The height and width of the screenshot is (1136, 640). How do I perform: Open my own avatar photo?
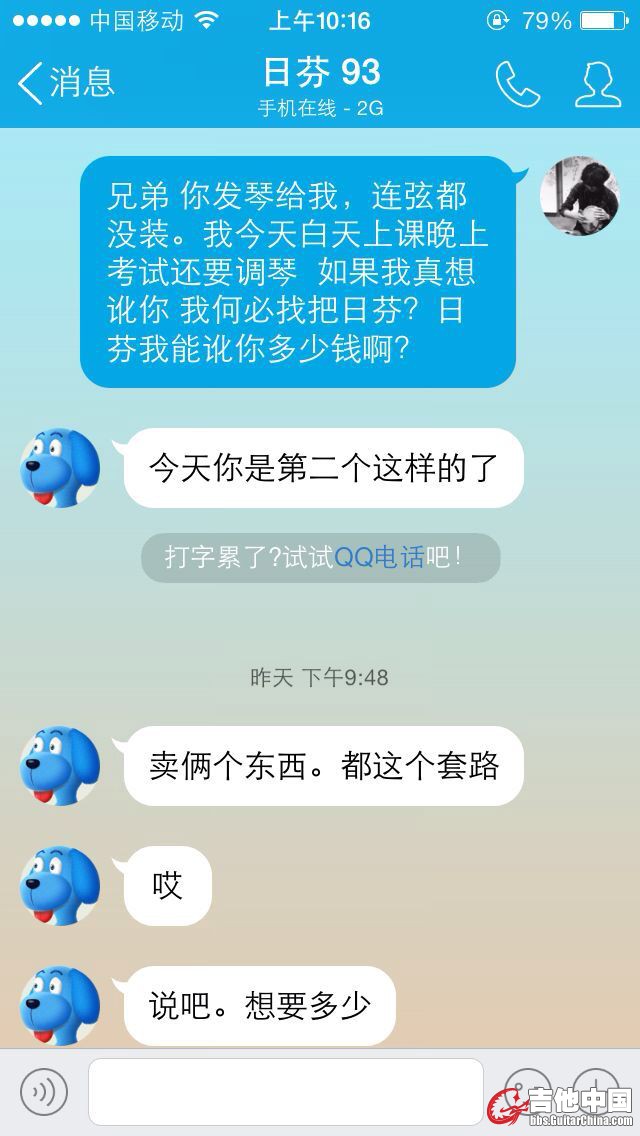579,195
